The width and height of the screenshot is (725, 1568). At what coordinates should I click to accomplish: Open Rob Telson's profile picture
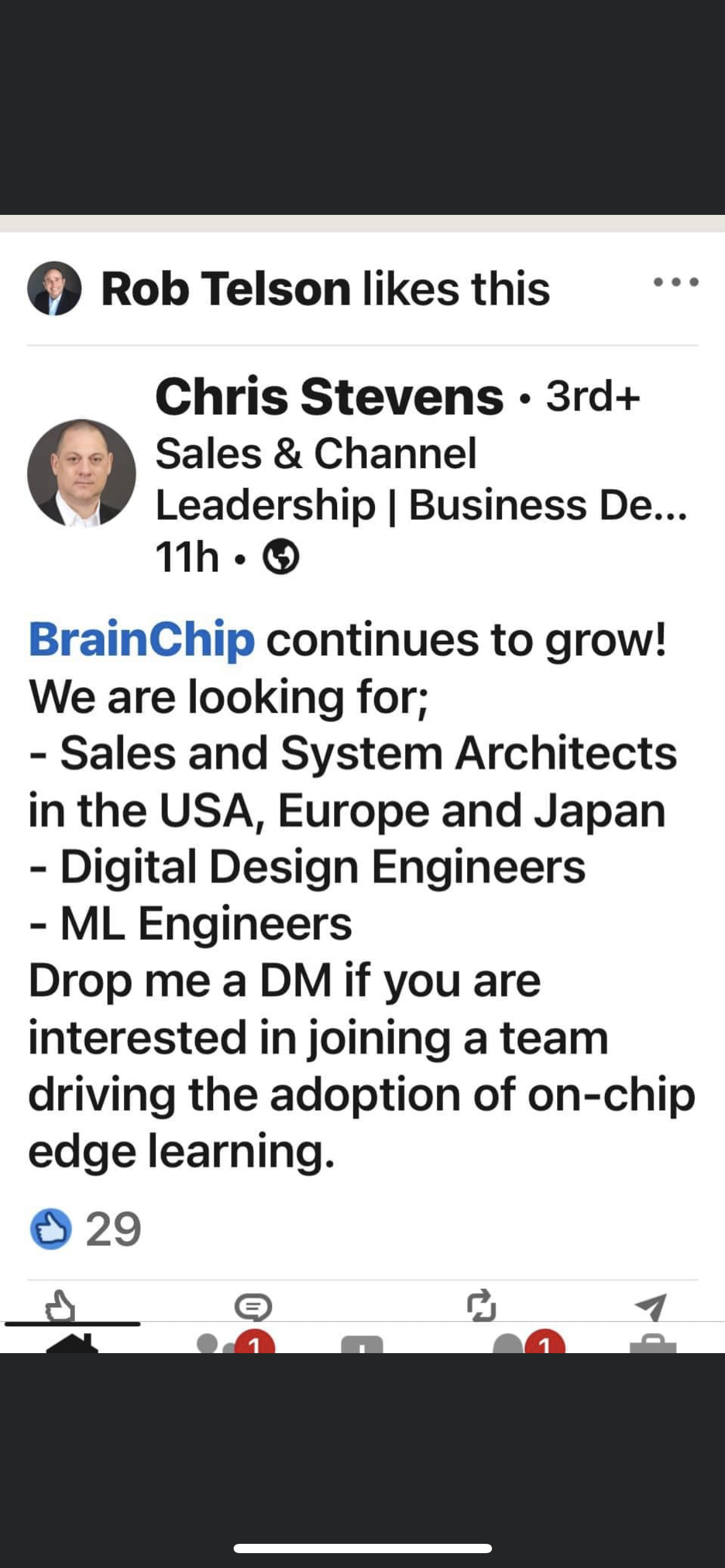pyautogui.click(x=55, y=289)
